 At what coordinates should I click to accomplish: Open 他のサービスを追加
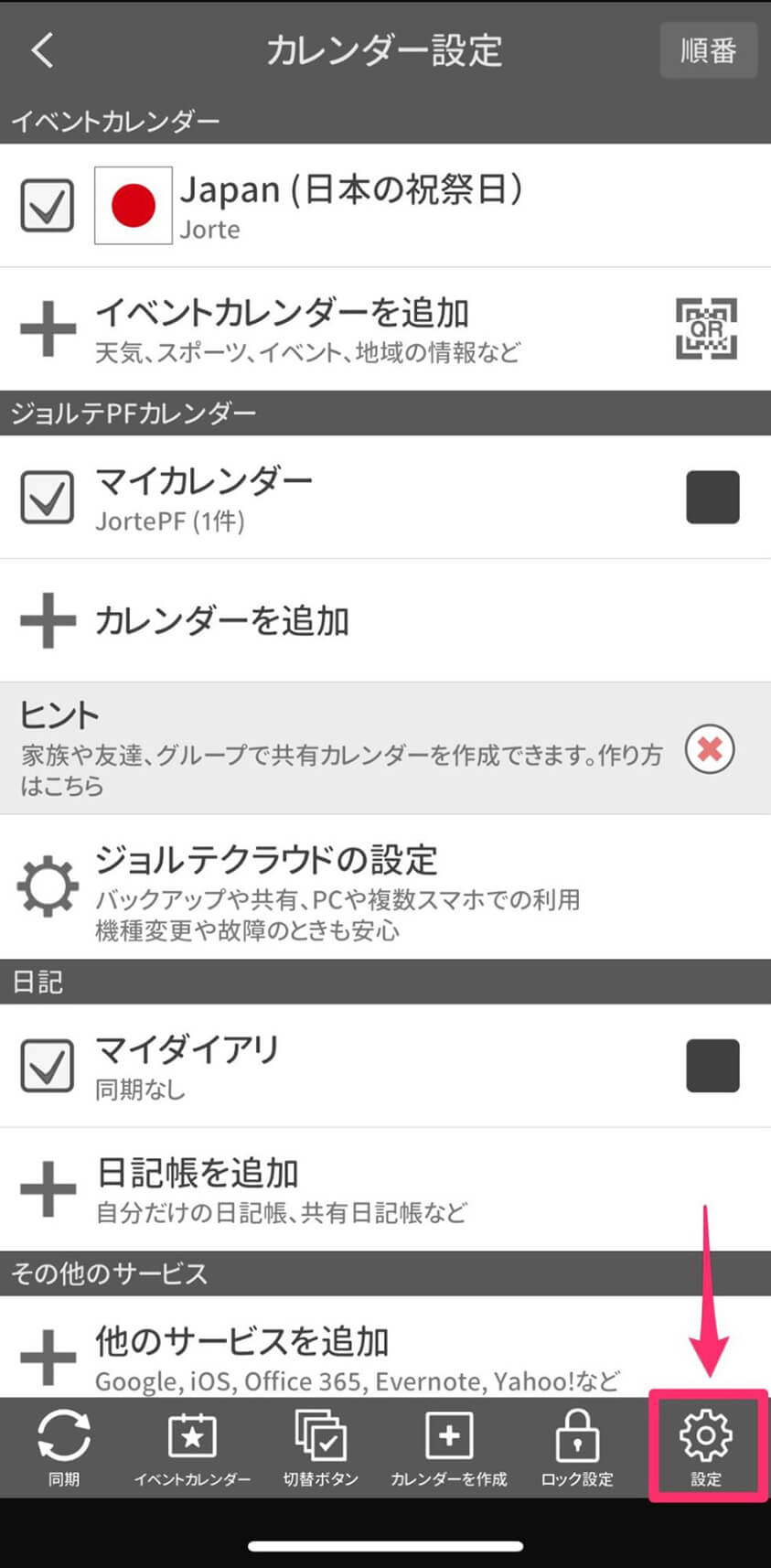[385, 1347]
